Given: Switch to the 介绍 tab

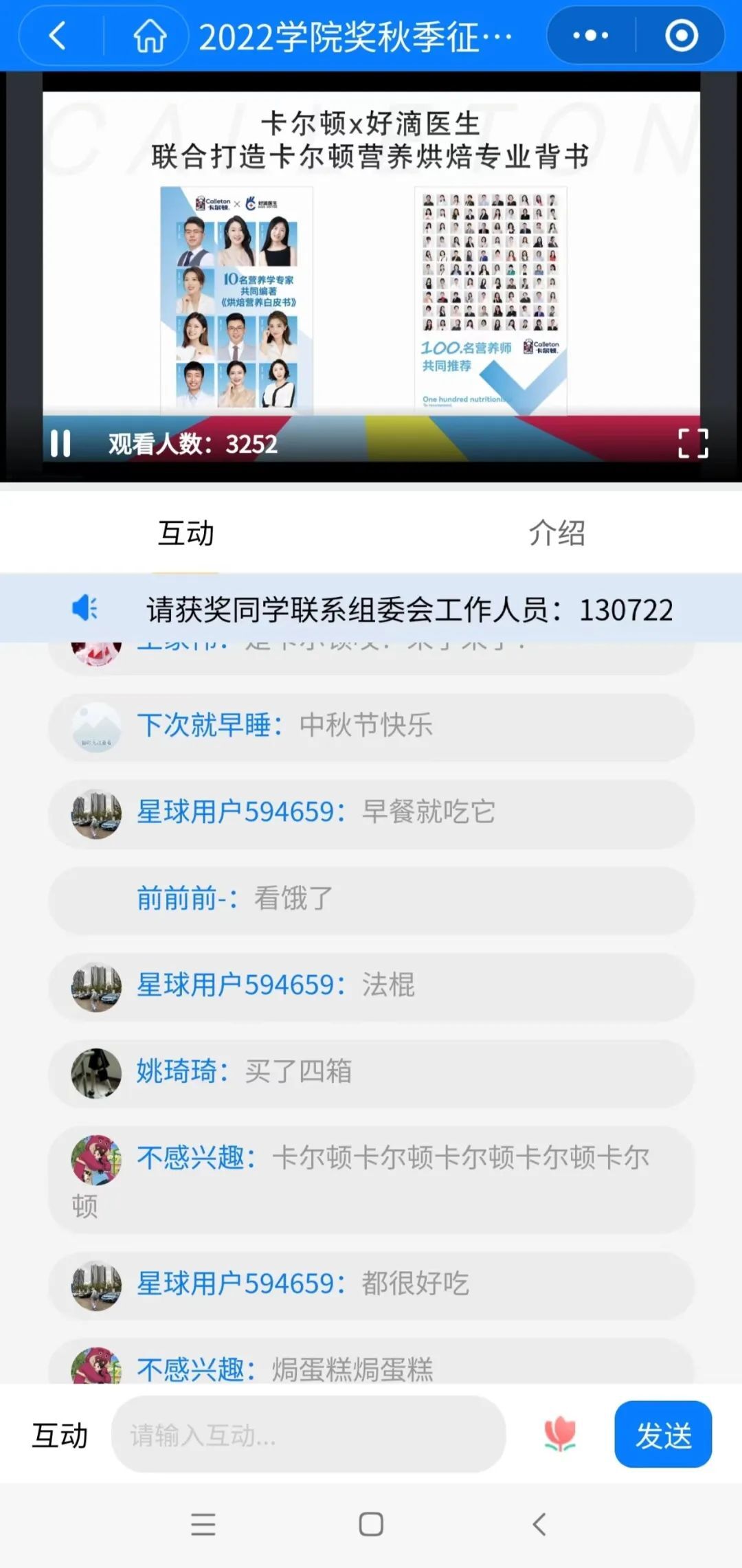Looking at the screenshot, I should (x=556, y=533).
